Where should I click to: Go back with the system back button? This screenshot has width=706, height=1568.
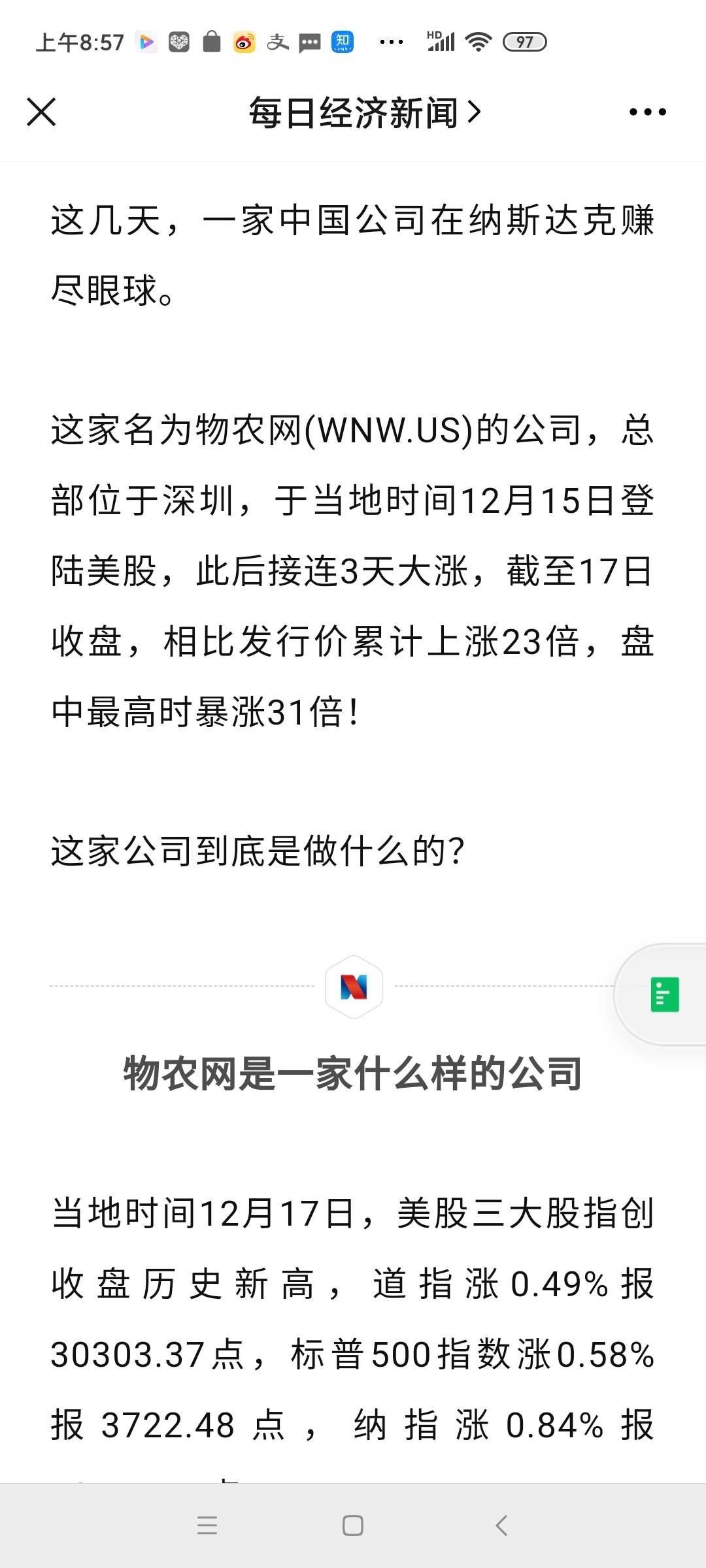pyautogui.click(x=501, y=1526)
